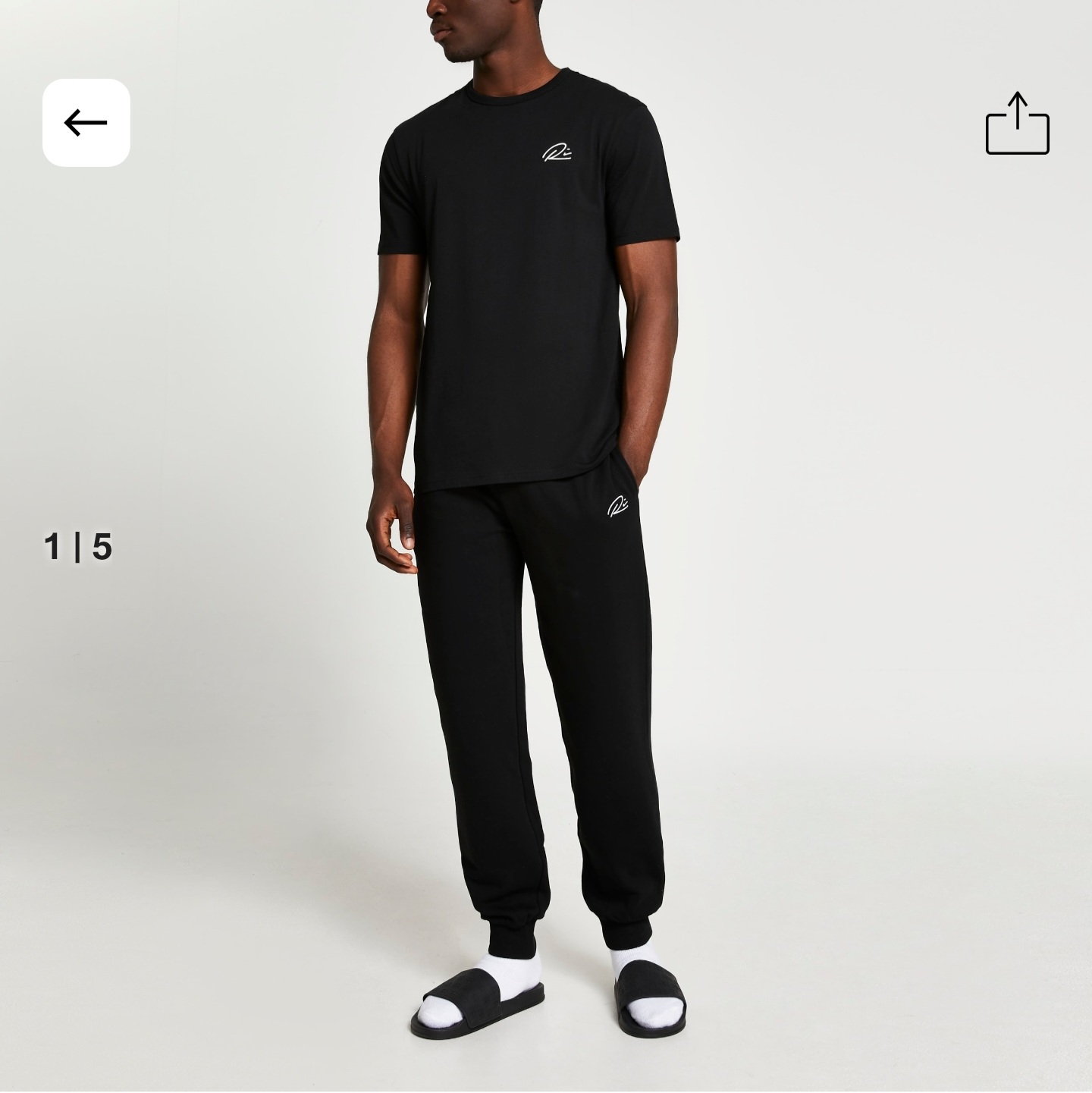Go back using the arrow button
This screenshot has width=1092, height=1093.
pos(86,122)
